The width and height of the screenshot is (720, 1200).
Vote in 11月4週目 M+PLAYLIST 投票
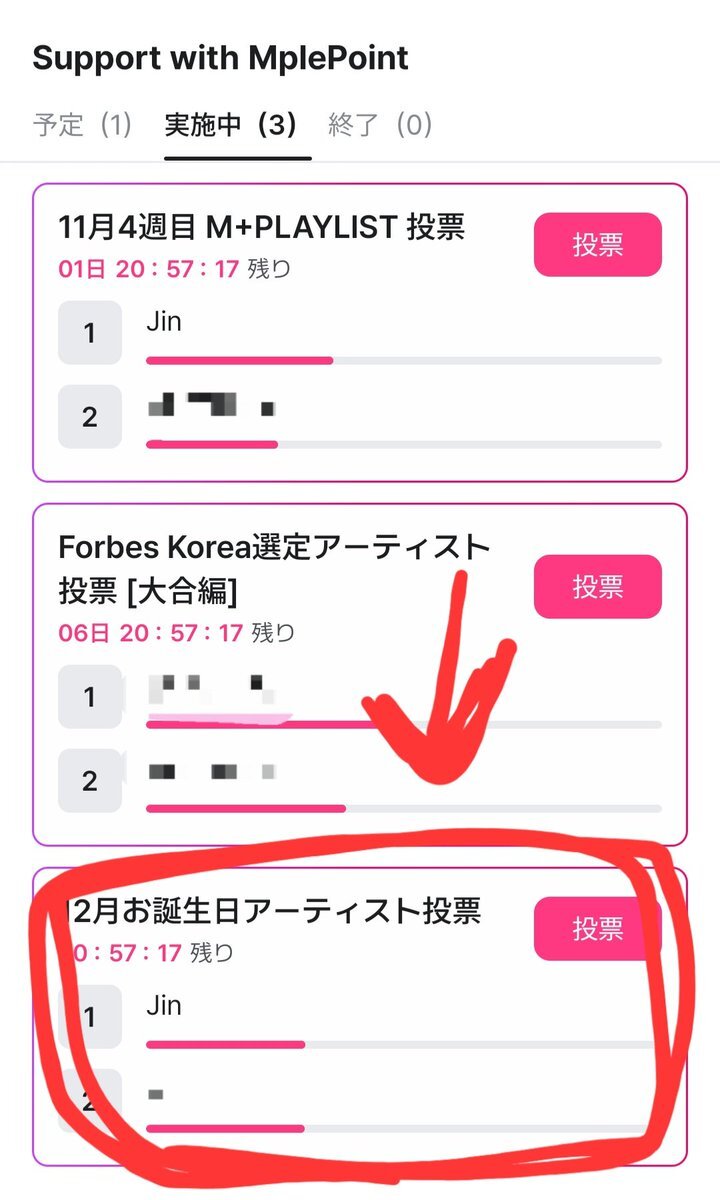[x=597, y=245]
